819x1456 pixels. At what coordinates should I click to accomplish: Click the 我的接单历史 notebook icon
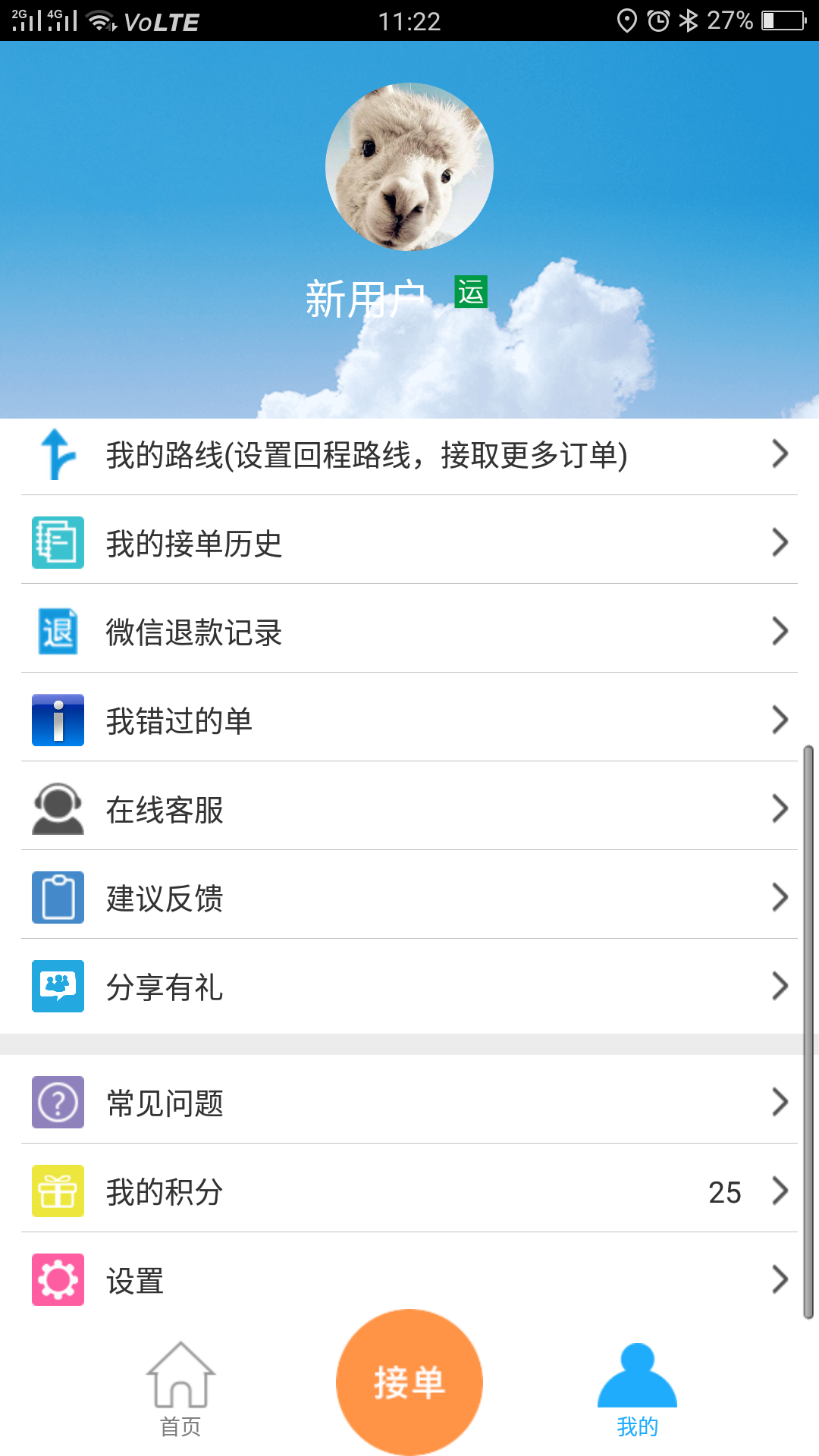(x=57, y=542)
